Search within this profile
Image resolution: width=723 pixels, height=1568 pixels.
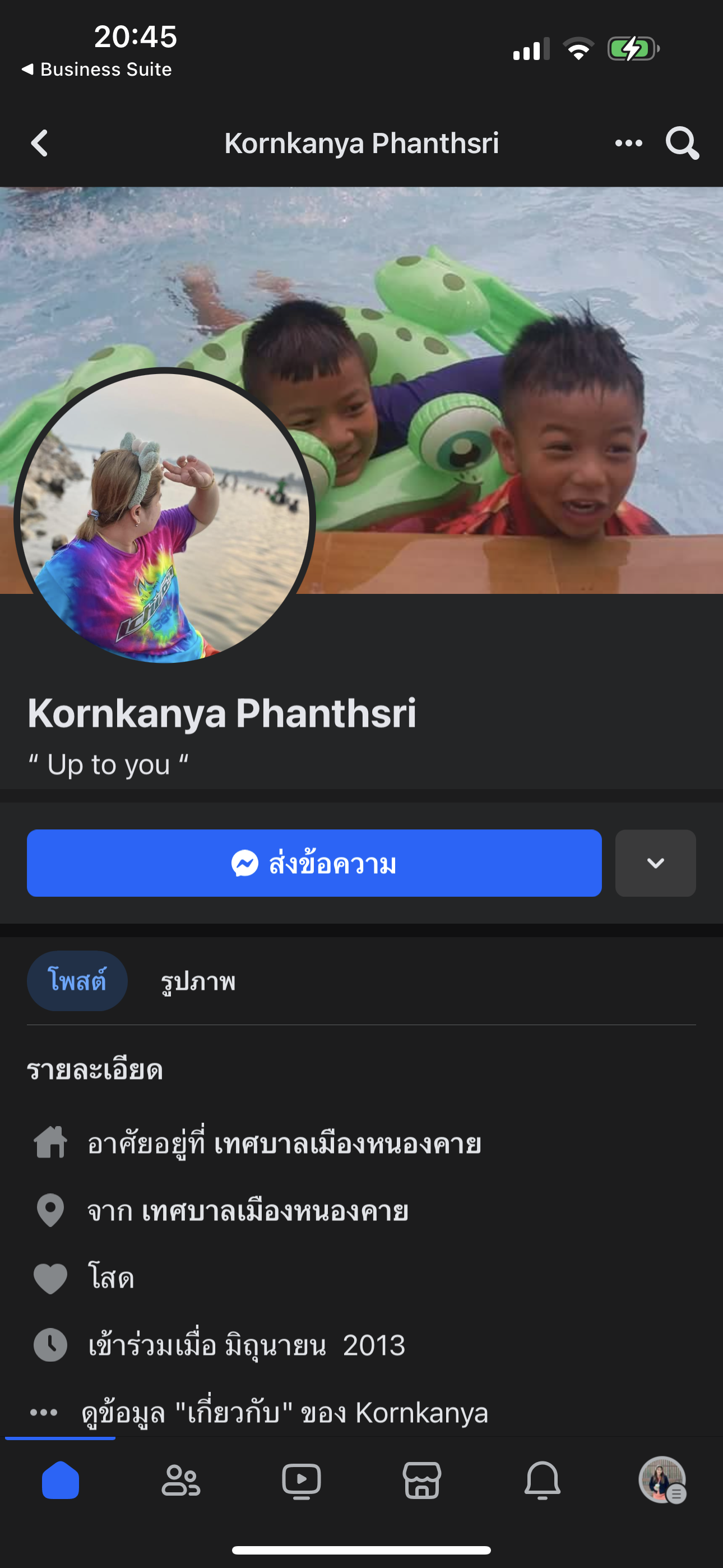(682, 144)
